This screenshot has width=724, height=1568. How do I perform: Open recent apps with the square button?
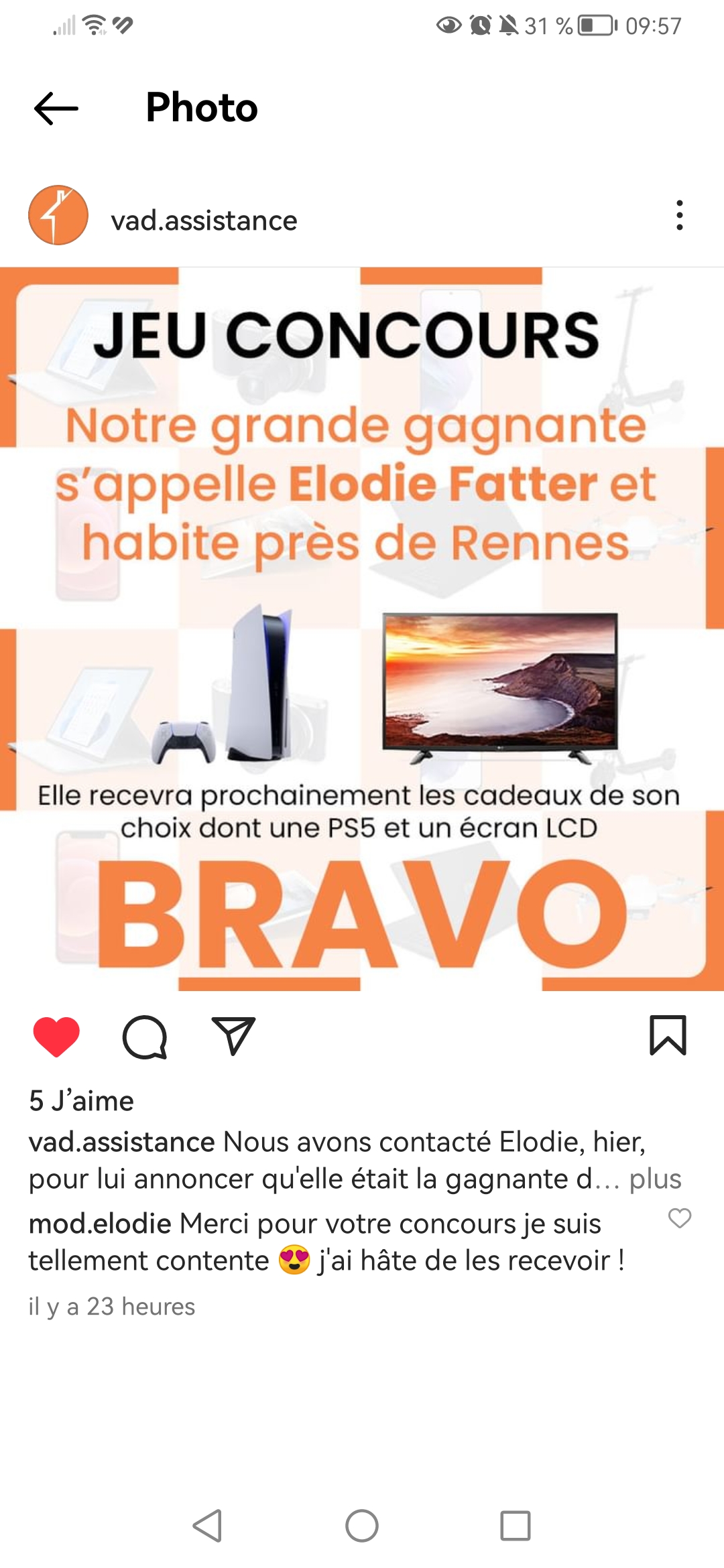click(515, 1526)
